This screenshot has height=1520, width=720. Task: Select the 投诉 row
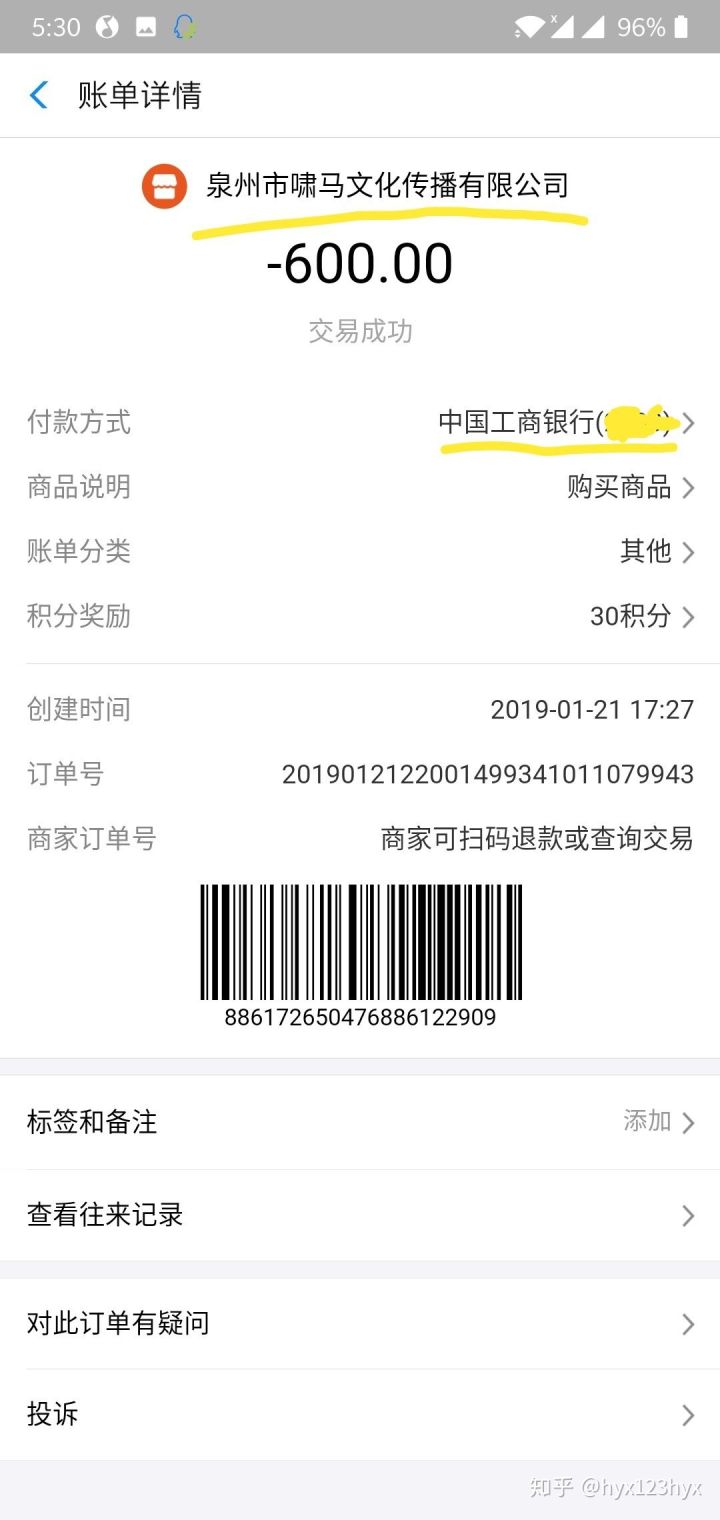pos(360,1415)
